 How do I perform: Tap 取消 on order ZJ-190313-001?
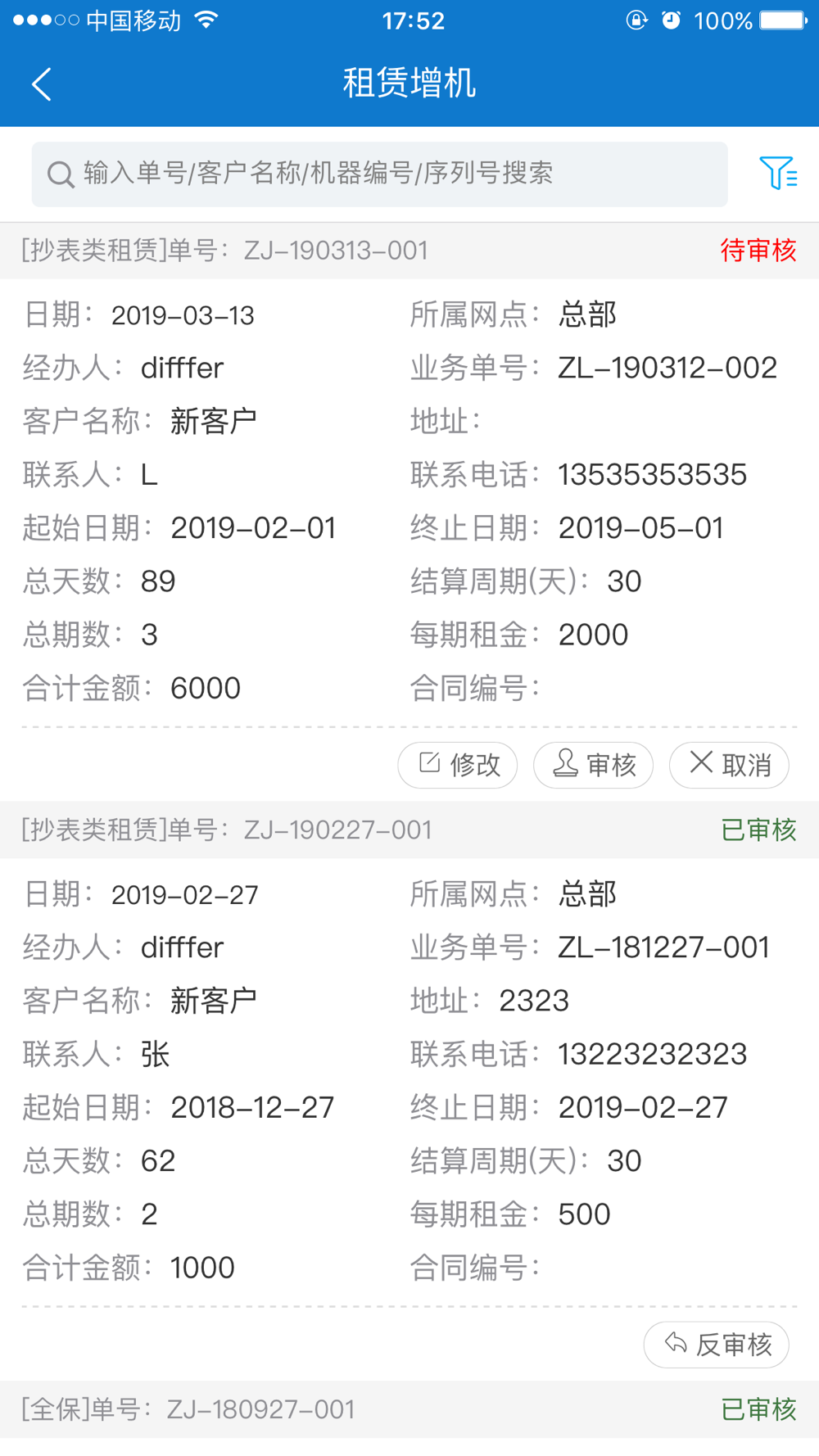(x=729, y=765)
